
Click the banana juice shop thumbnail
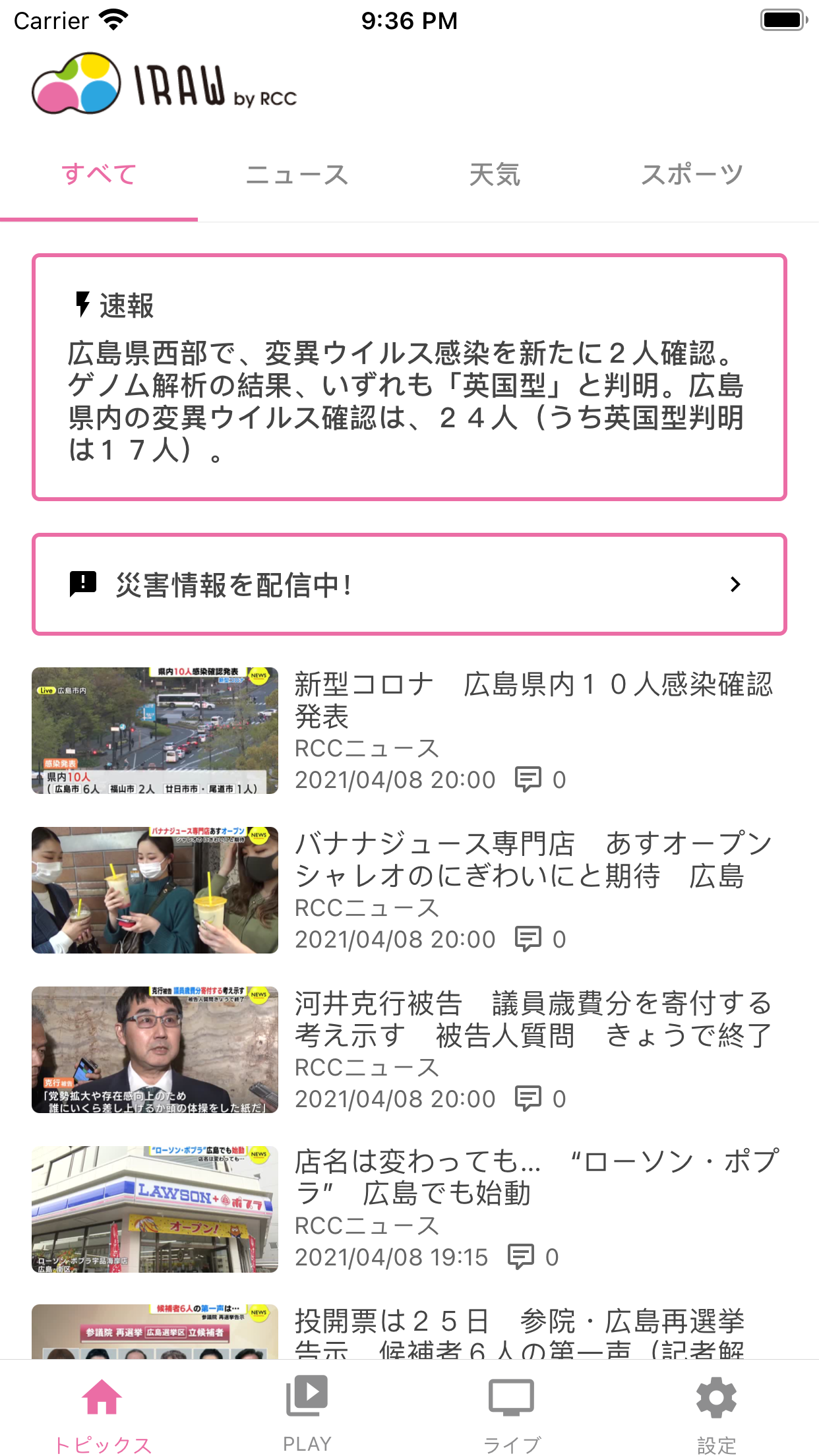click(x=154, y=889)
